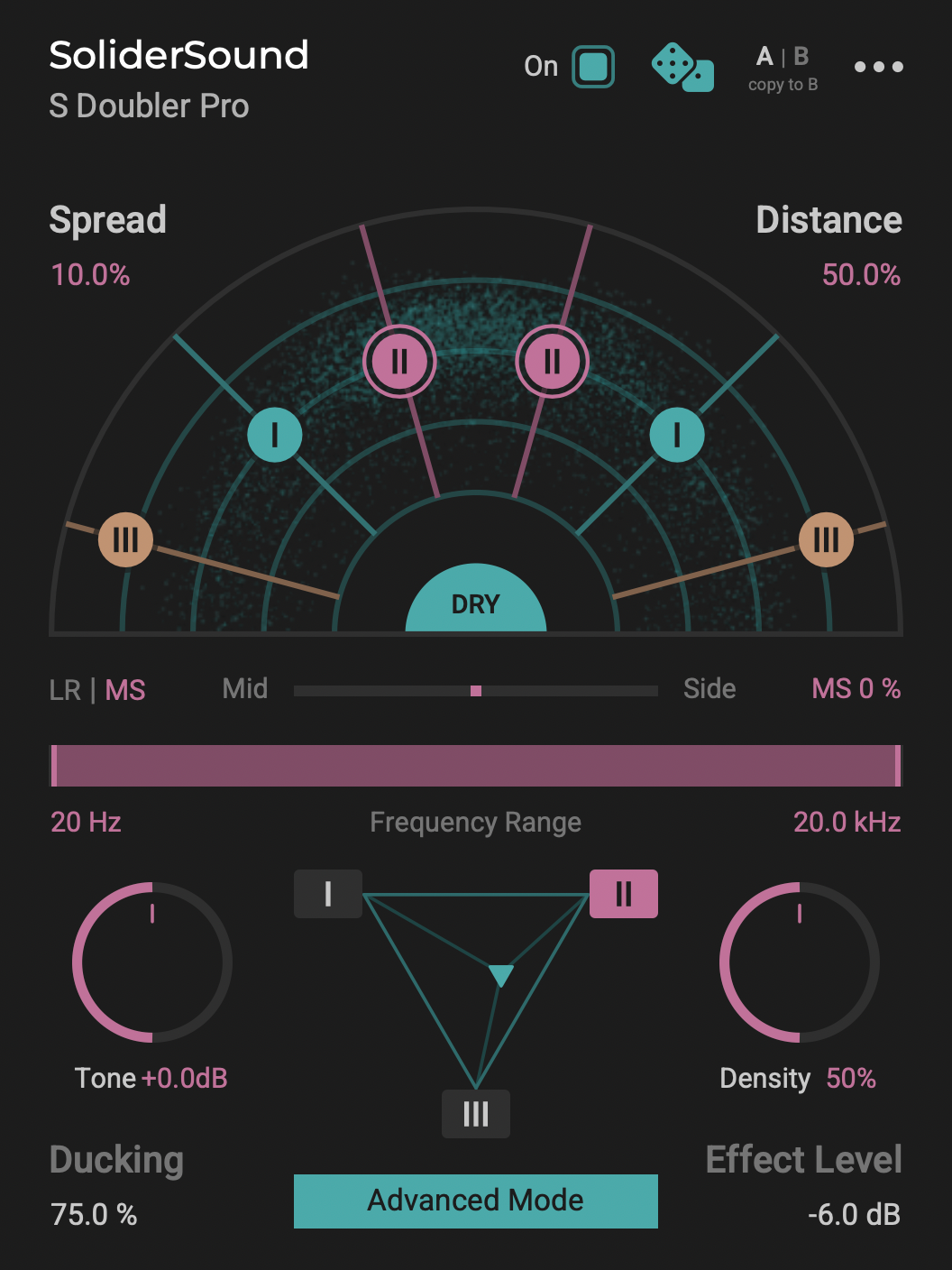Select LR stereo mode

tap(65, 690)
